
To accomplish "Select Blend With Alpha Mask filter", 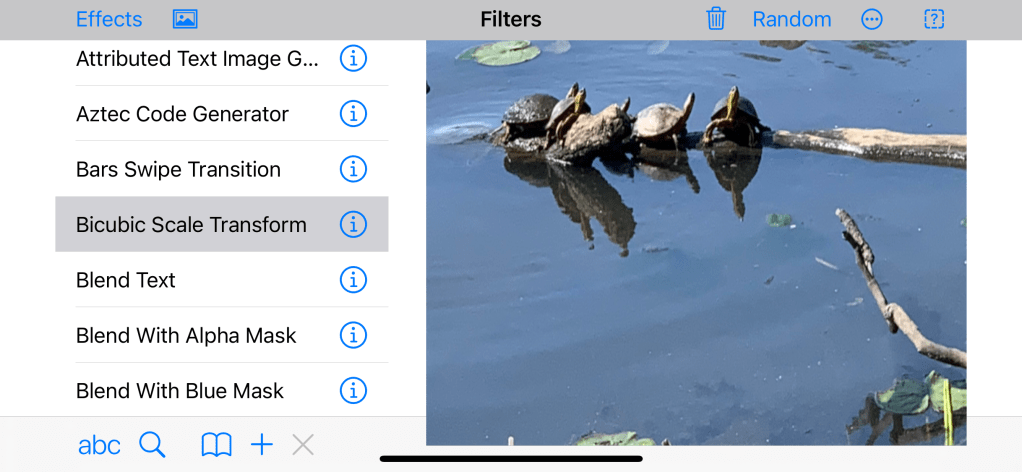I will click(186, 336).
